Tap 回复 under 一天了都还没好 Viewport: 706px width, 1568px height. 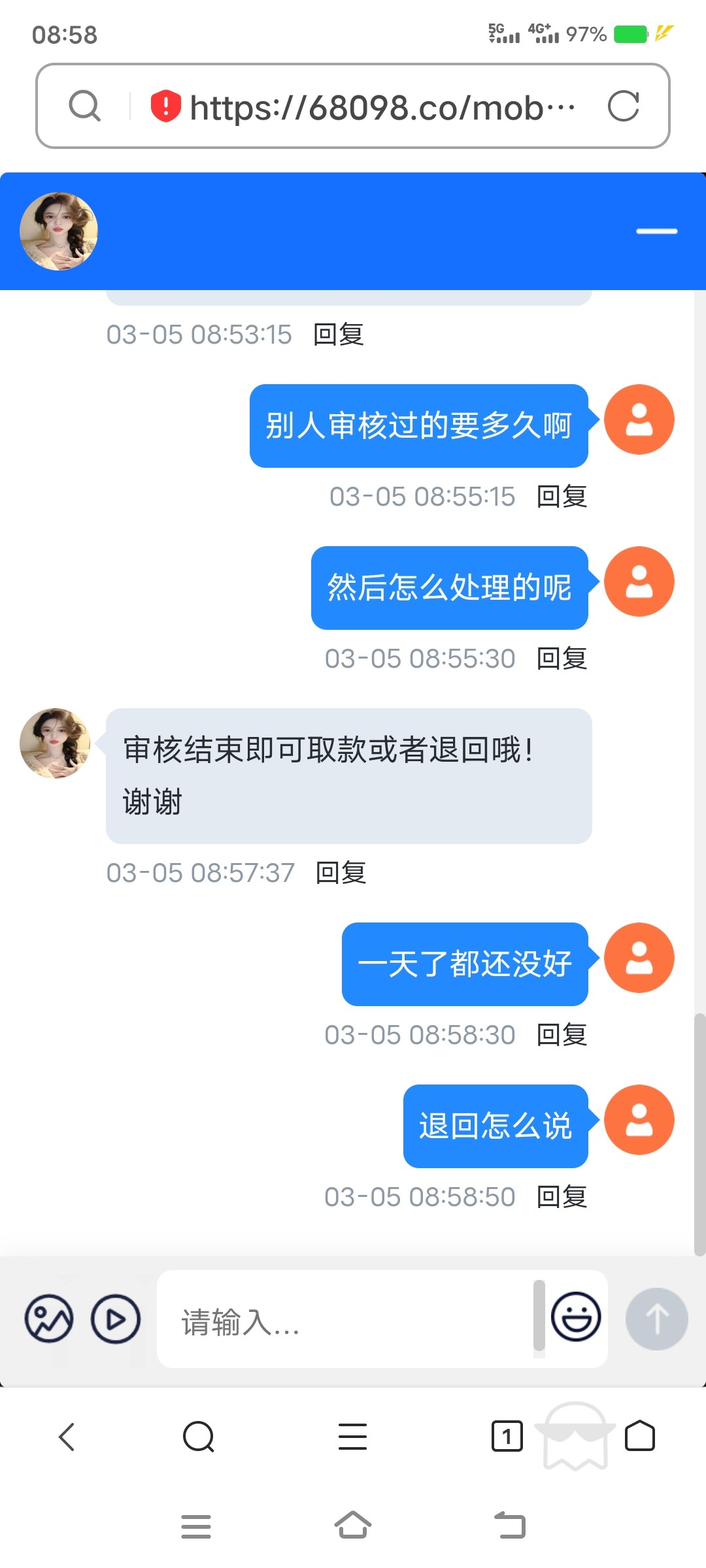point(562,1035)
